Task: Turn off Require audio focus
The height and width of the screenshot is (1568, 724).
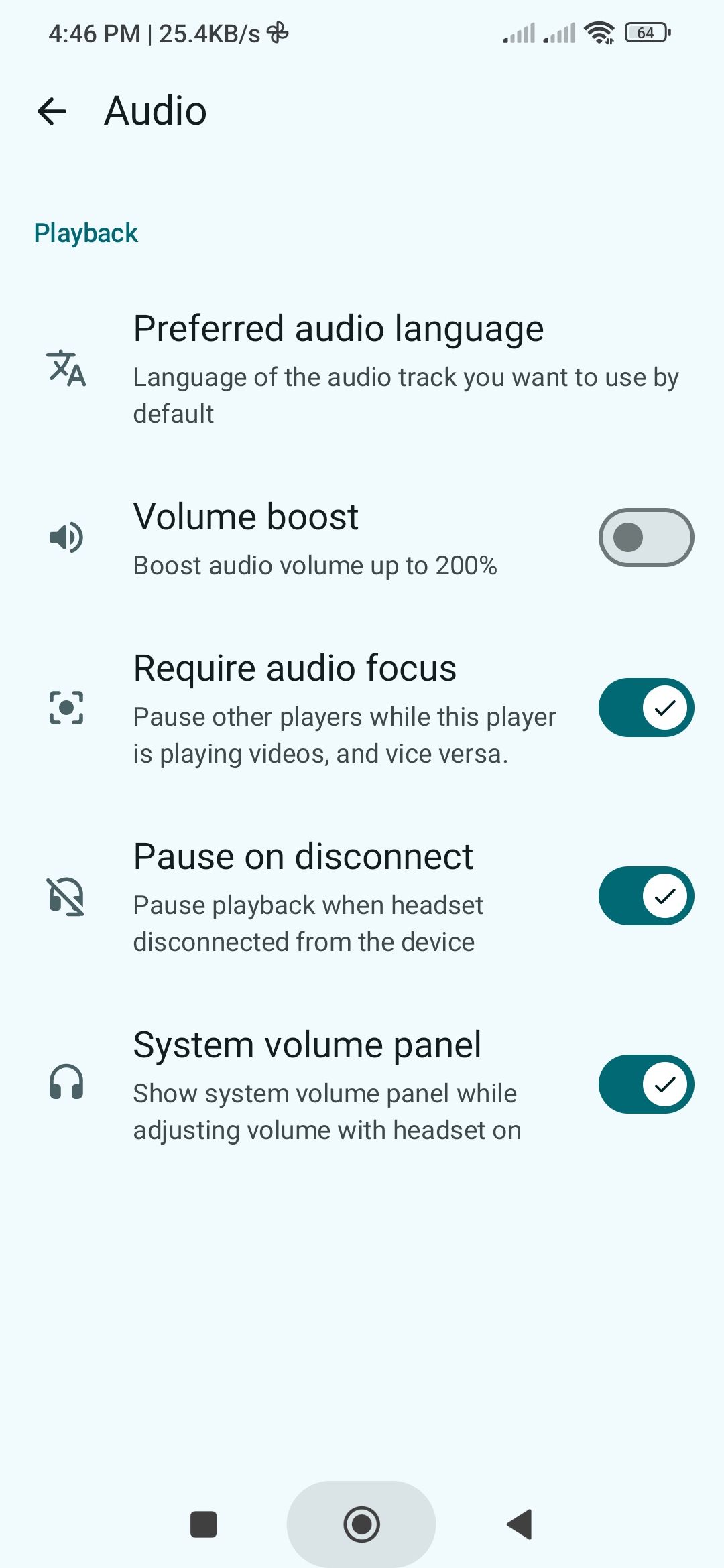Action: coord(646,708)
